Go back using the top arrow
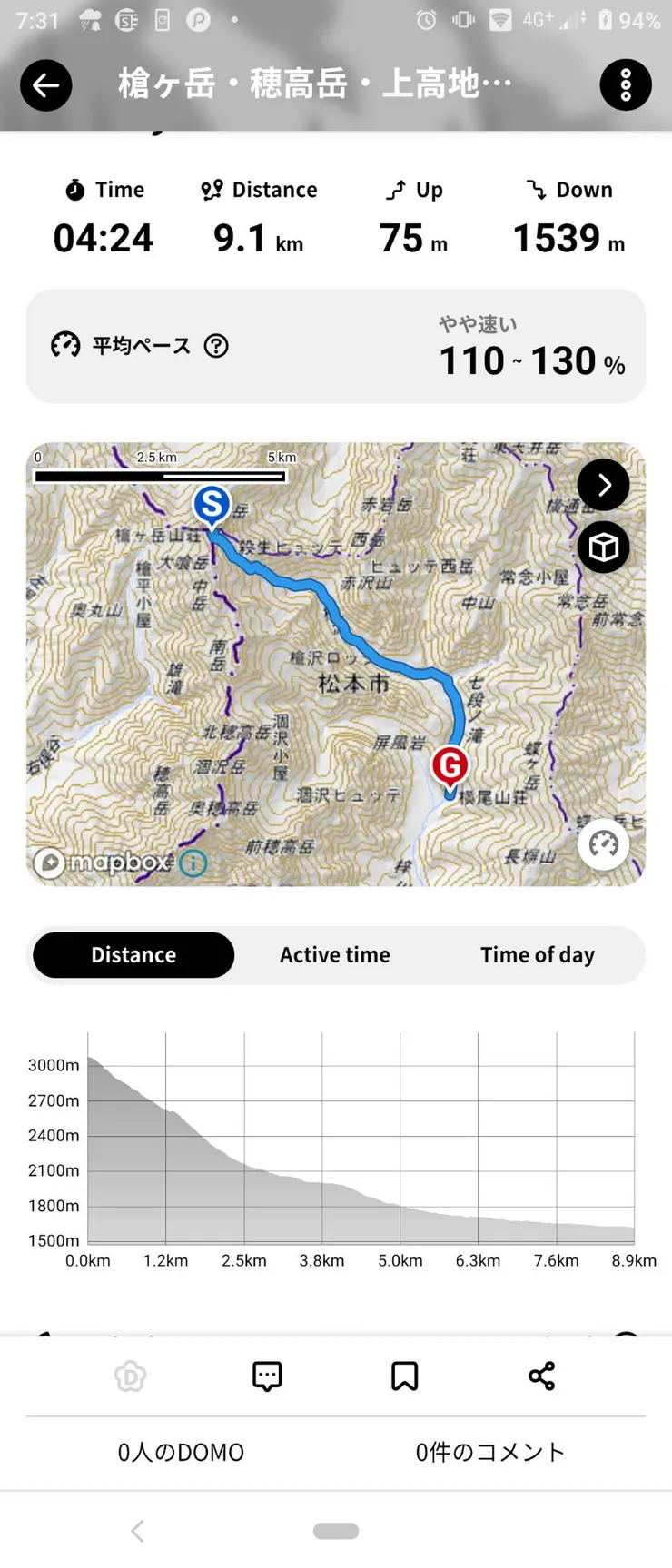672x1568 pixels. [45, 85]
